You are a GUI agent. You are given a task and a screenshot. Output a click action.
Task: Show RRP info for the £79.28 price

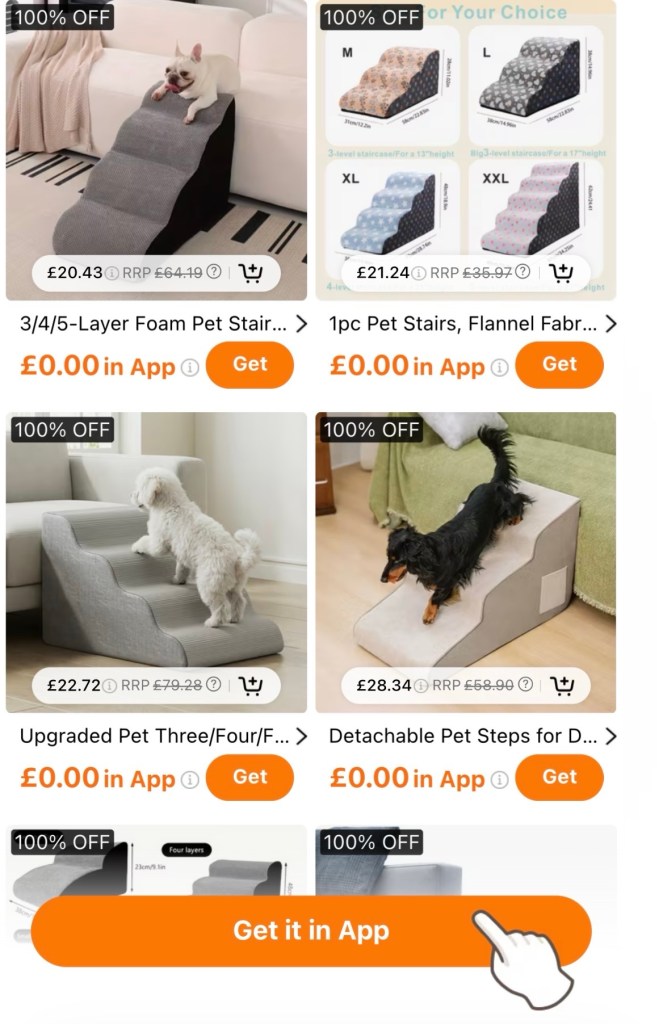coord(213,685)
